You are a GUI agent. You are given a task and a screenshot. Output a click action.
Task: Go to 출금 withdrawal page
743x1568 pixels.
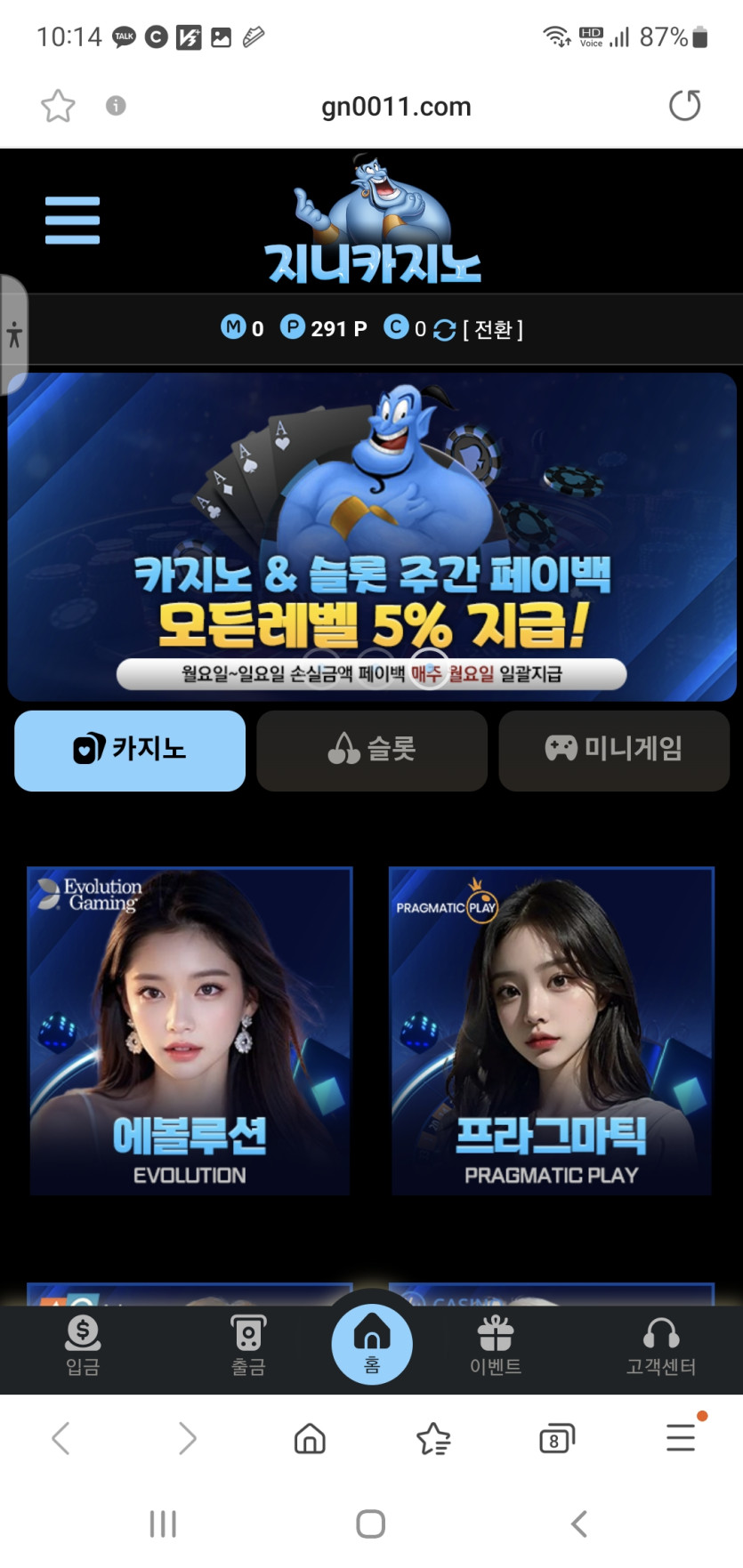[x=248, y=1346]
